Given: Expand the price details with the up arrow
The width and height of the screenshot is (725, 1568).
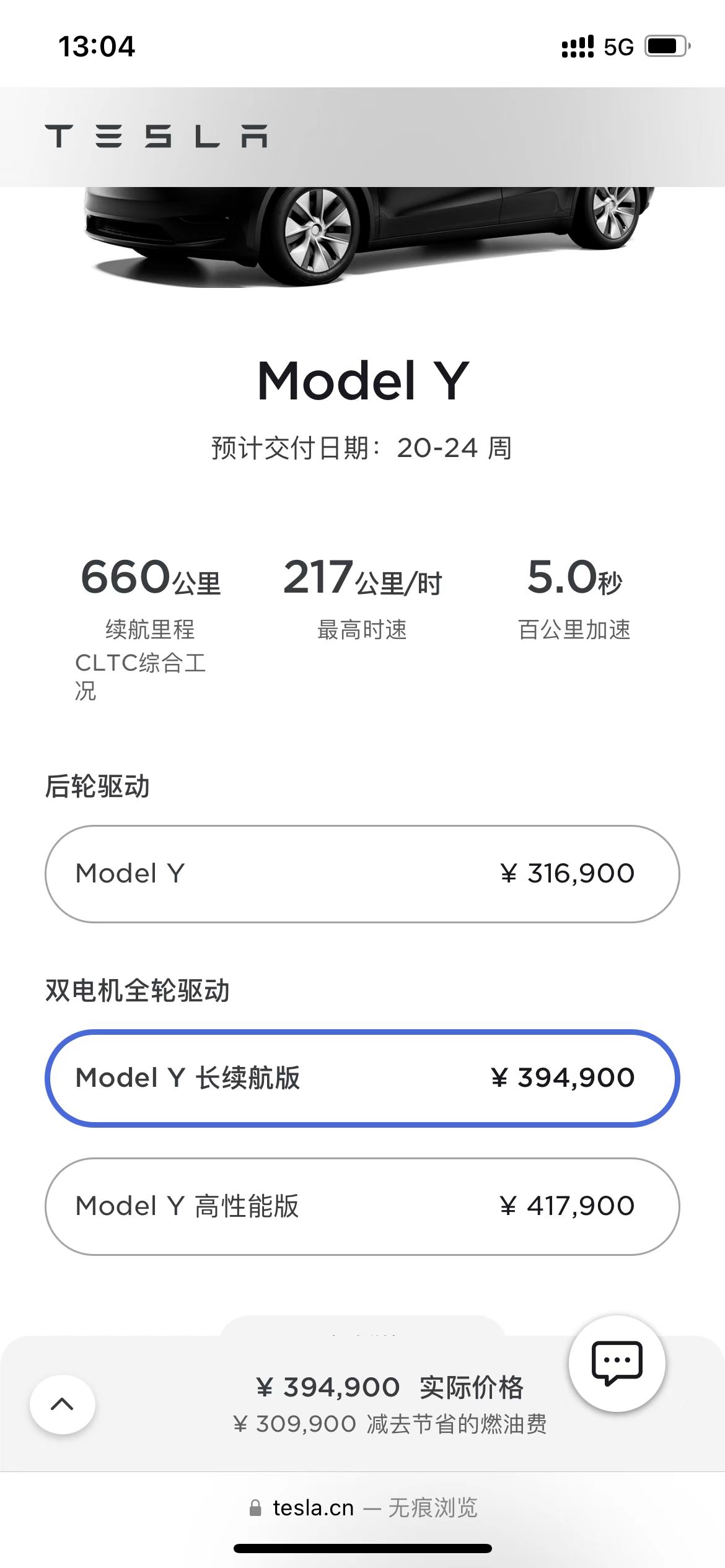Looking at the screenshot, I should 62,1405.
